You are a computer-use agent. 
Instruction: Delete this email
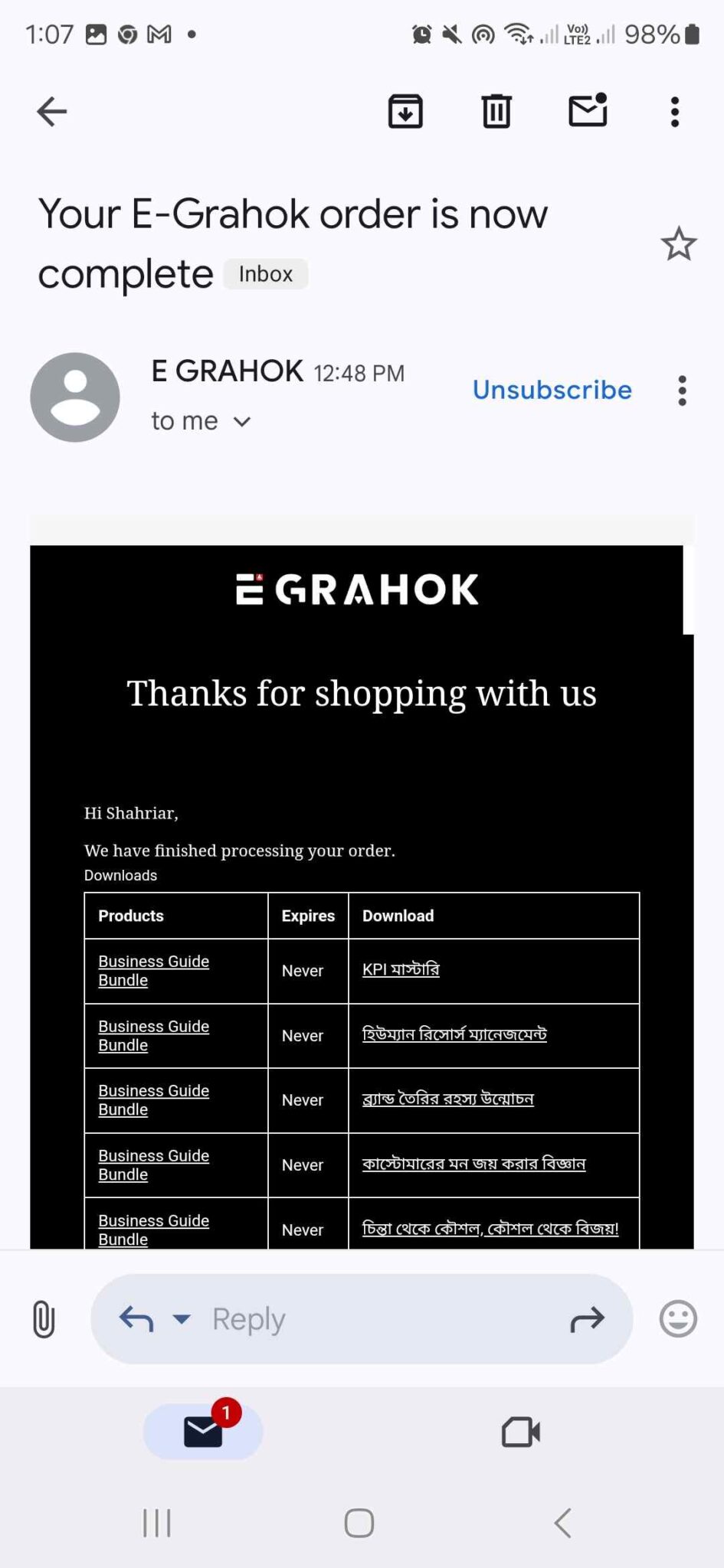click(x=496, y=112)
